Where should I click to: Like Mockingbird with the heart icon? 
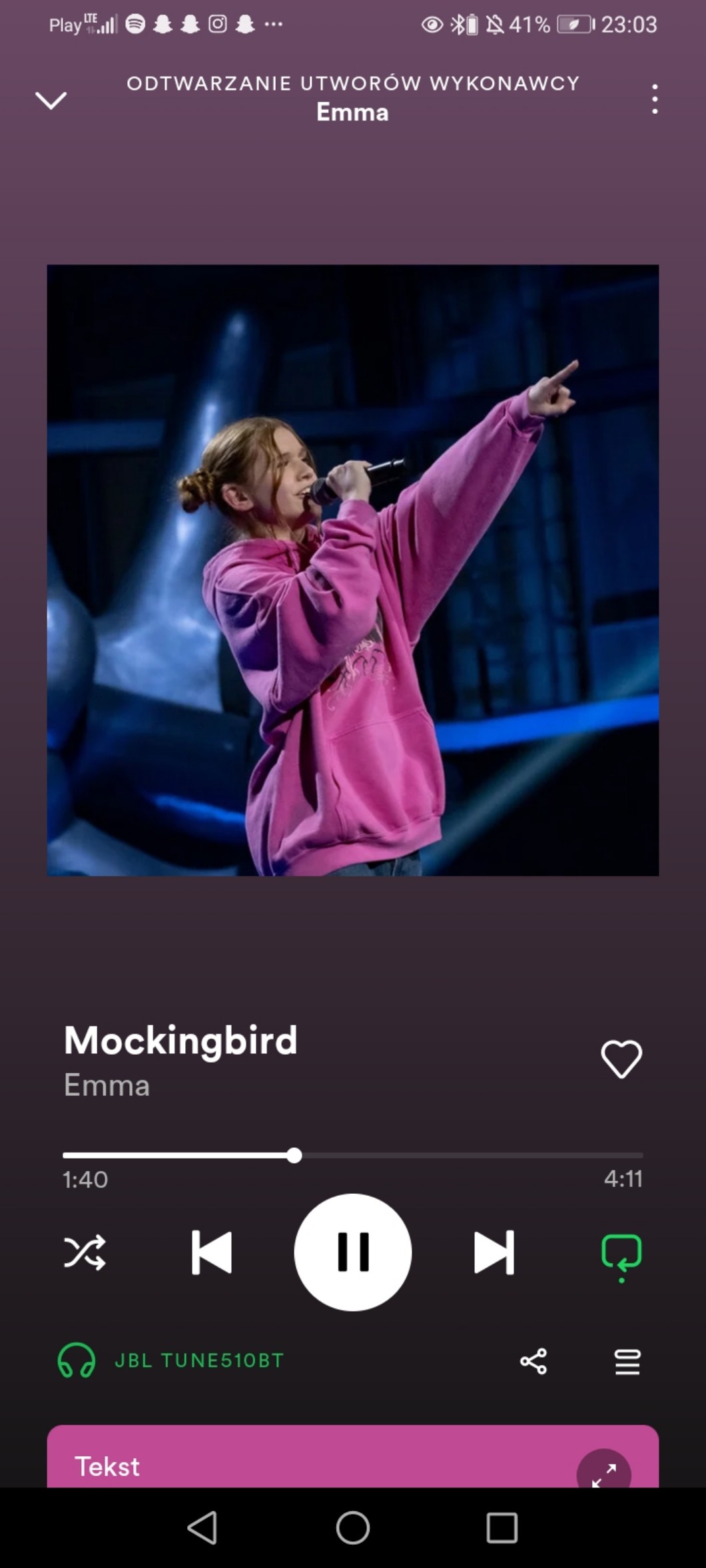coord(621,1059)
